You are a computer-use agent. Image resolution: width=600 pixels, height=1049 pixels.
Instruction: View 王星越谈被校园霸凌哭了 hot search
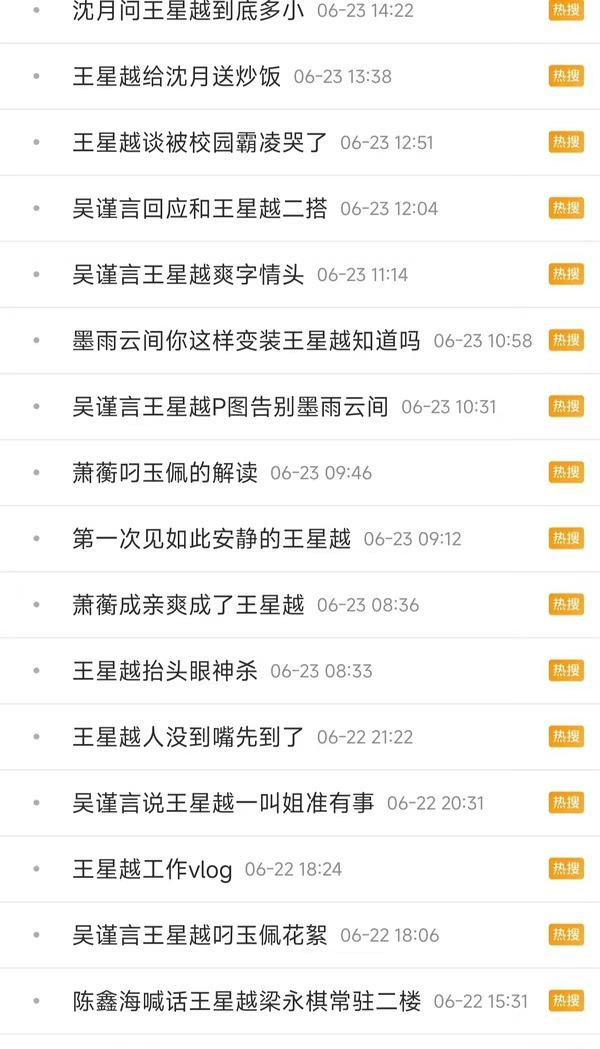click(x=200, y=142)
